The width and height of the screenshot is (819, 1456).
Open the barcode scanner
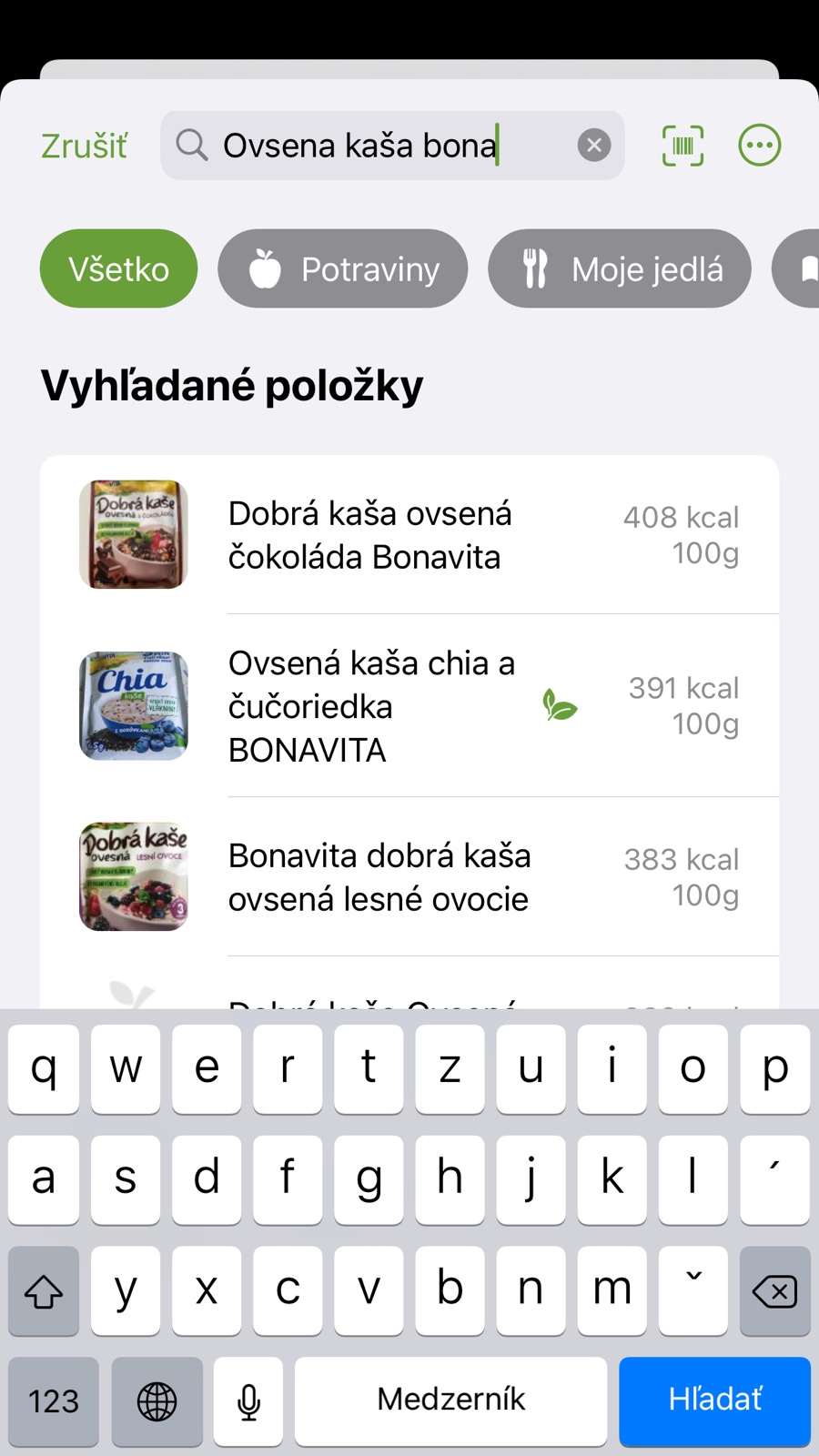coord(682,146)
